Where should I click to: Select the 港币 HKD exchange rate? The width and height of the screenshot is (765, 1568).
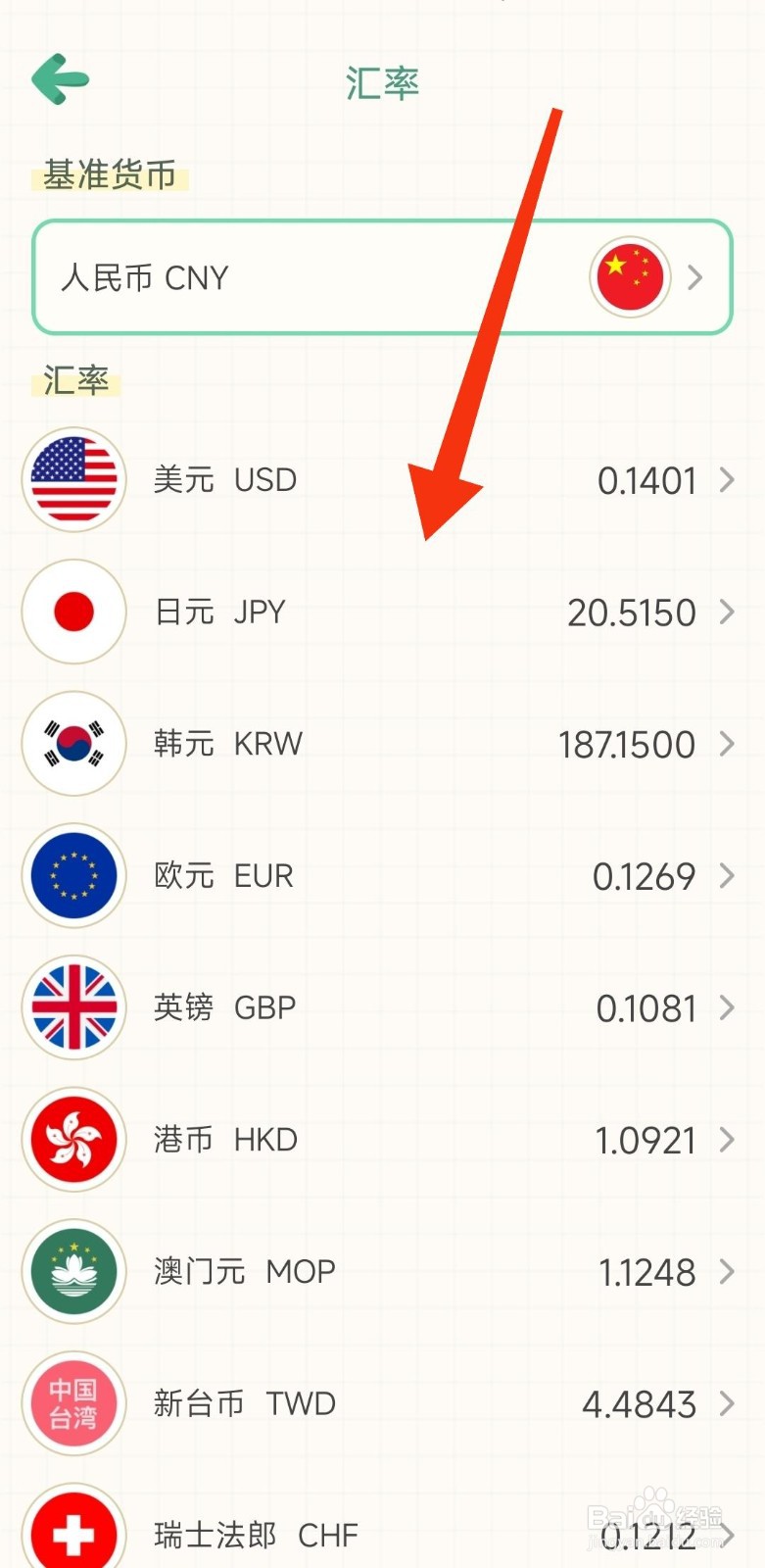coord(382,1140)
